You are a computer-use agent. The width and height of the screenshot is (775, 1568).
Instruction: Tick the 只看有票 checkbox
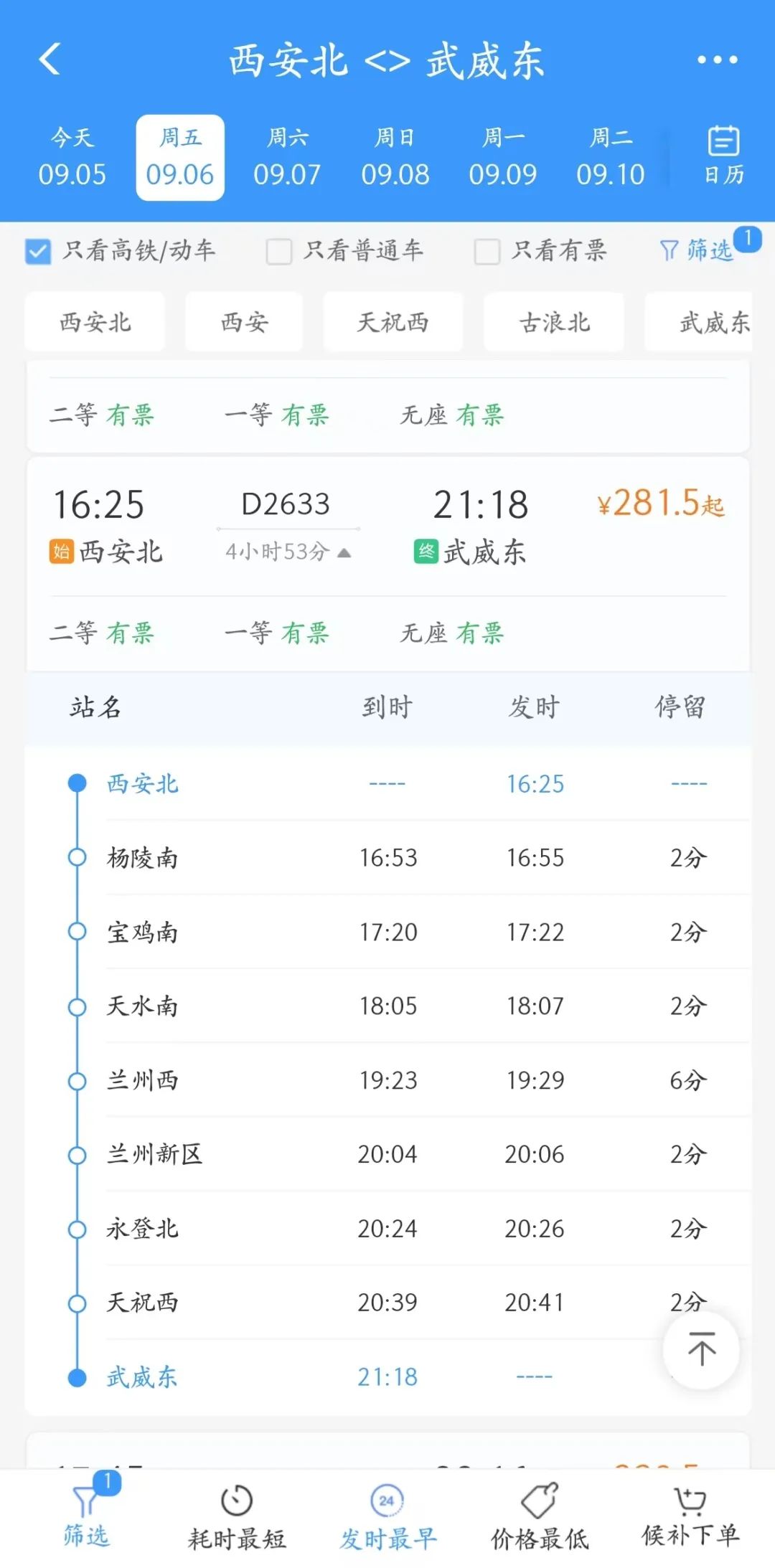click(x=487, y=251)
